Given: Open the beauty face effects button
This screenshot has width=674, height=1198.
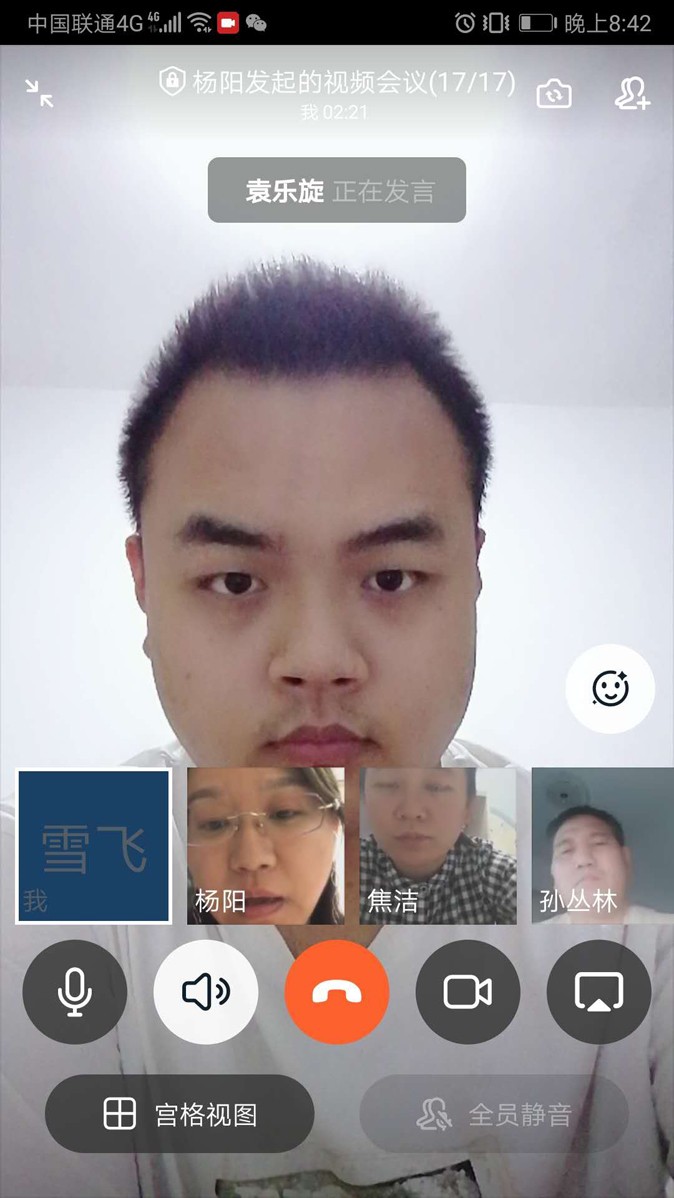Looking at the screenshot, I should (610, 689).
